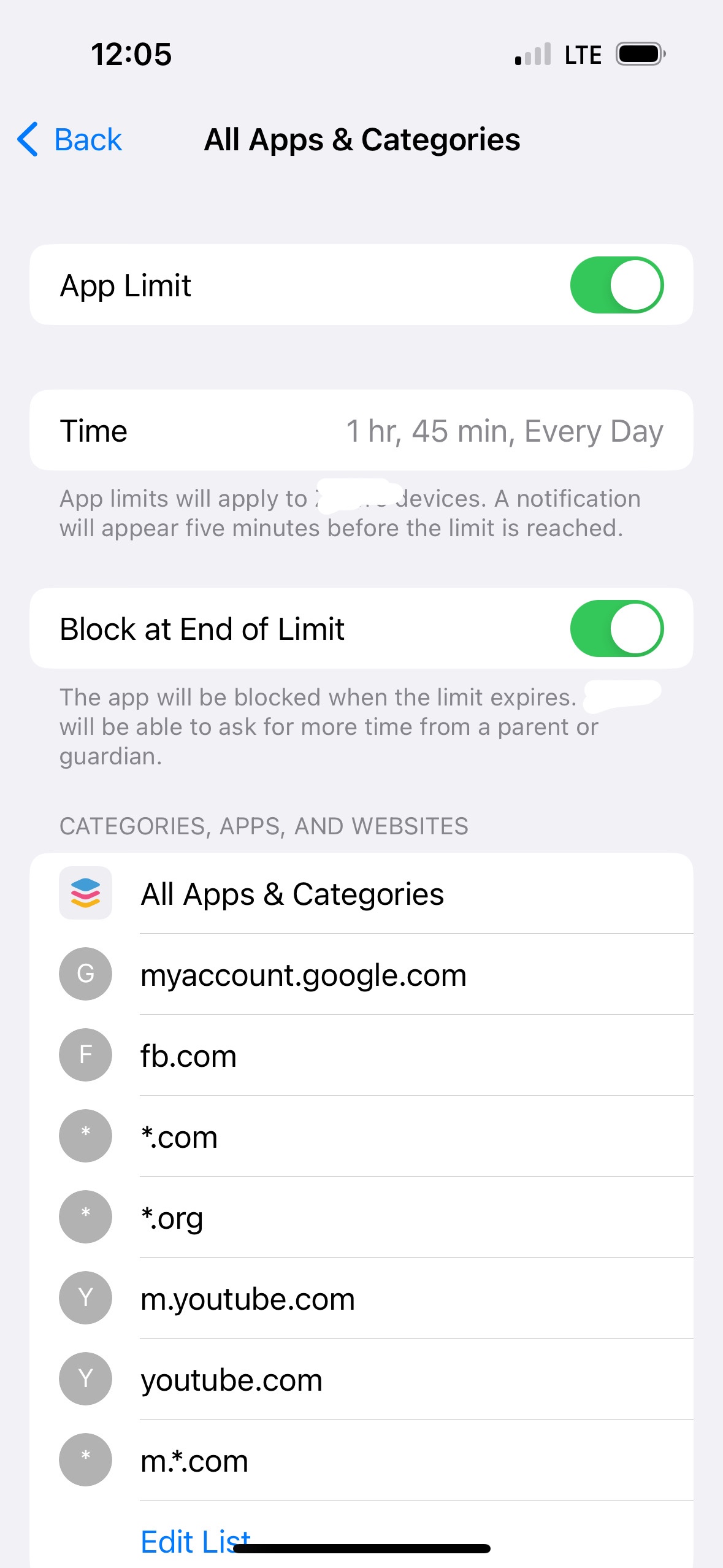
Task: Turn off the App Limit switch
Action: click(616, 285)
